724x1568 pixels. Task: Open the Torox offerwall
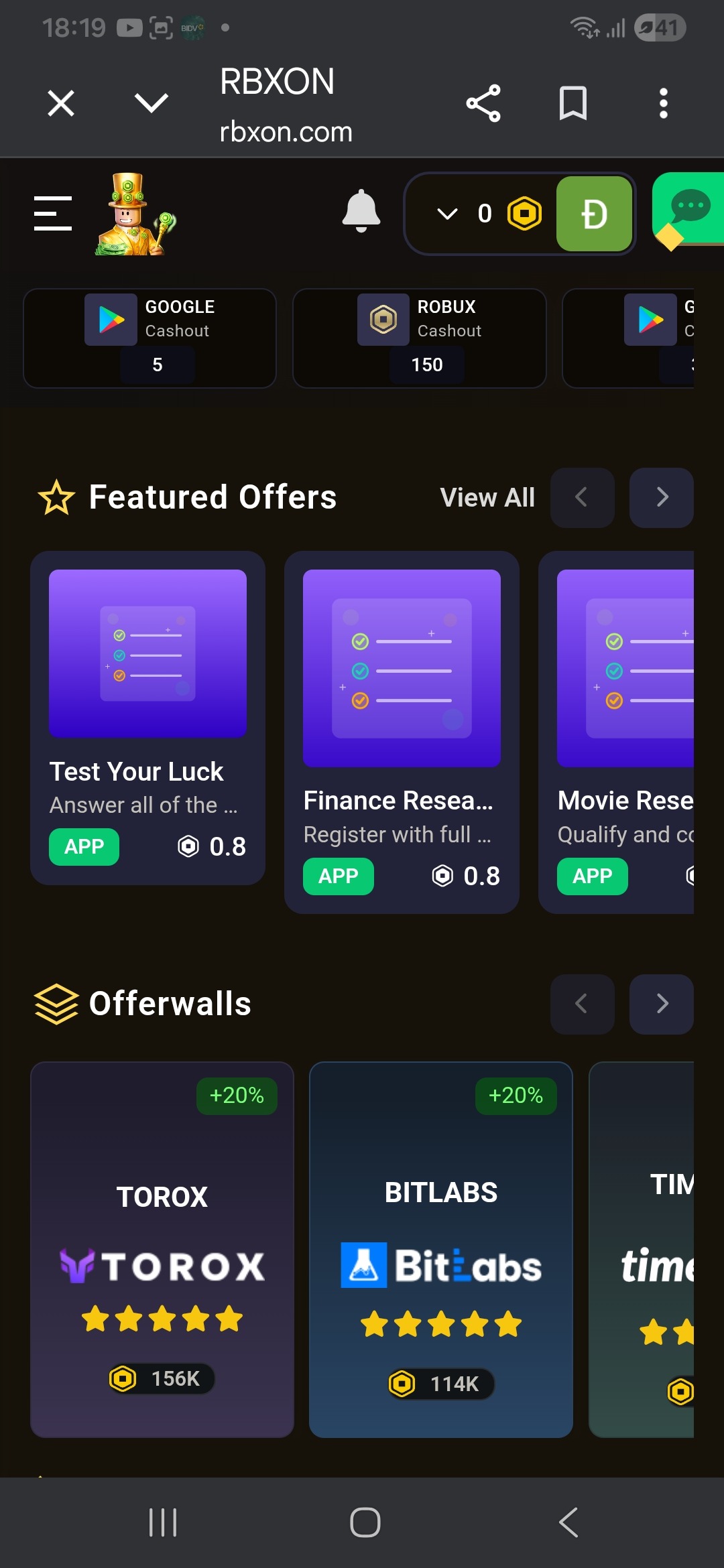(x=162, y=1250)
